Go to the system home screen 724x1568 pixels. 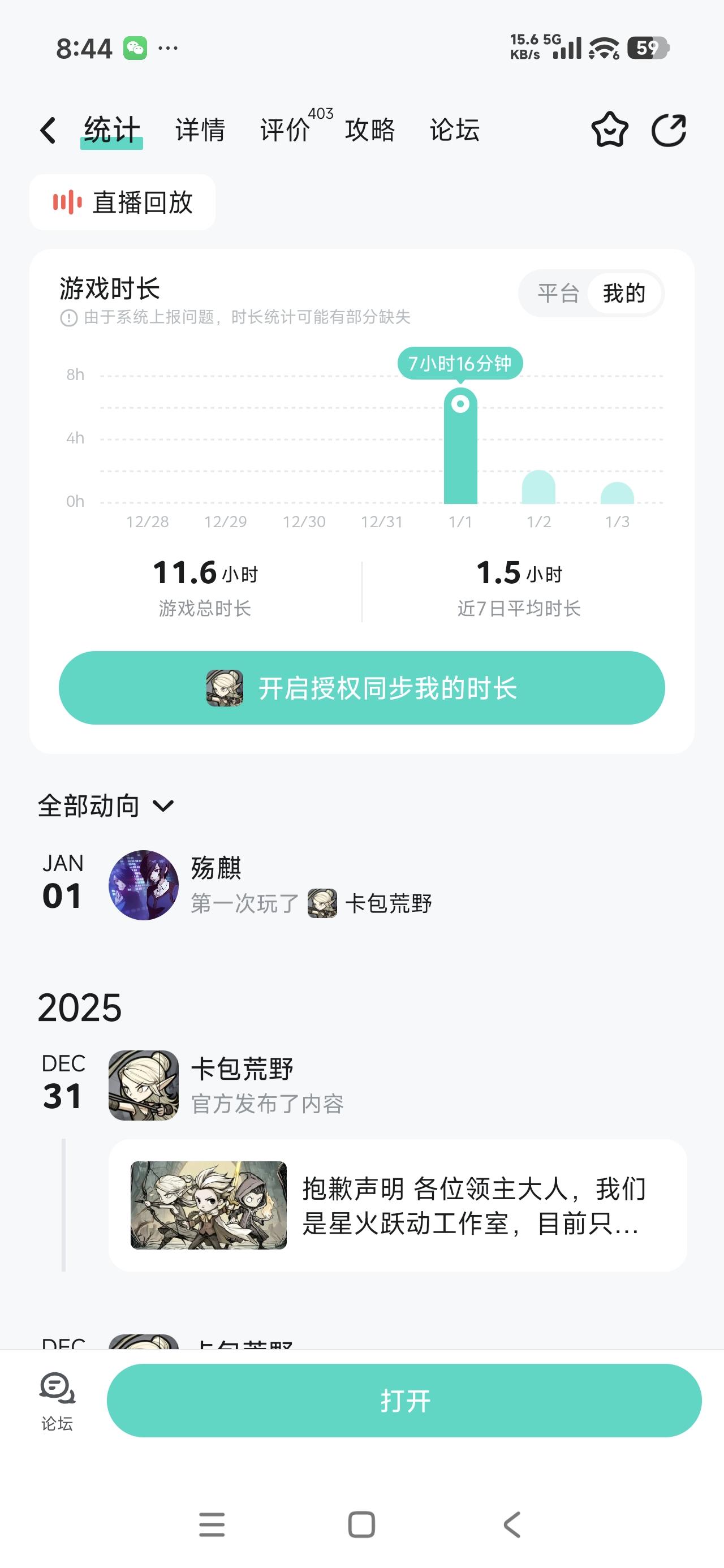(x=361, y=1525)
